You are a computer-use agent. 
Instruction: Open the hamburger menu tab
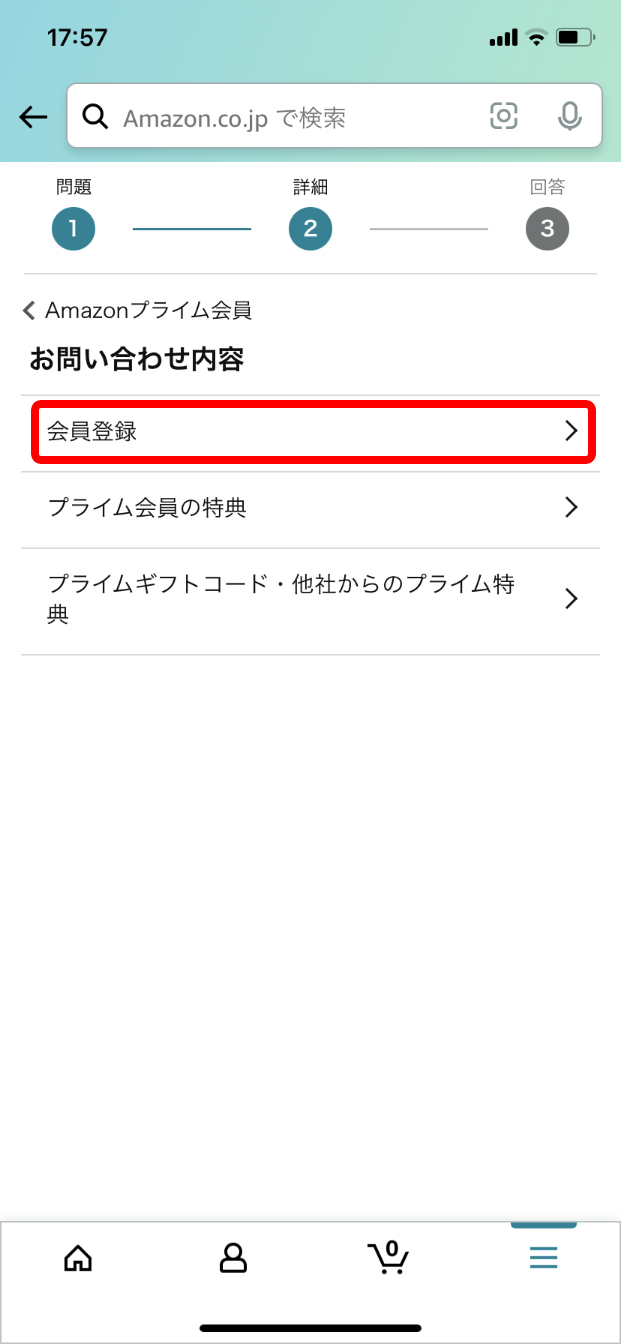543,1258
